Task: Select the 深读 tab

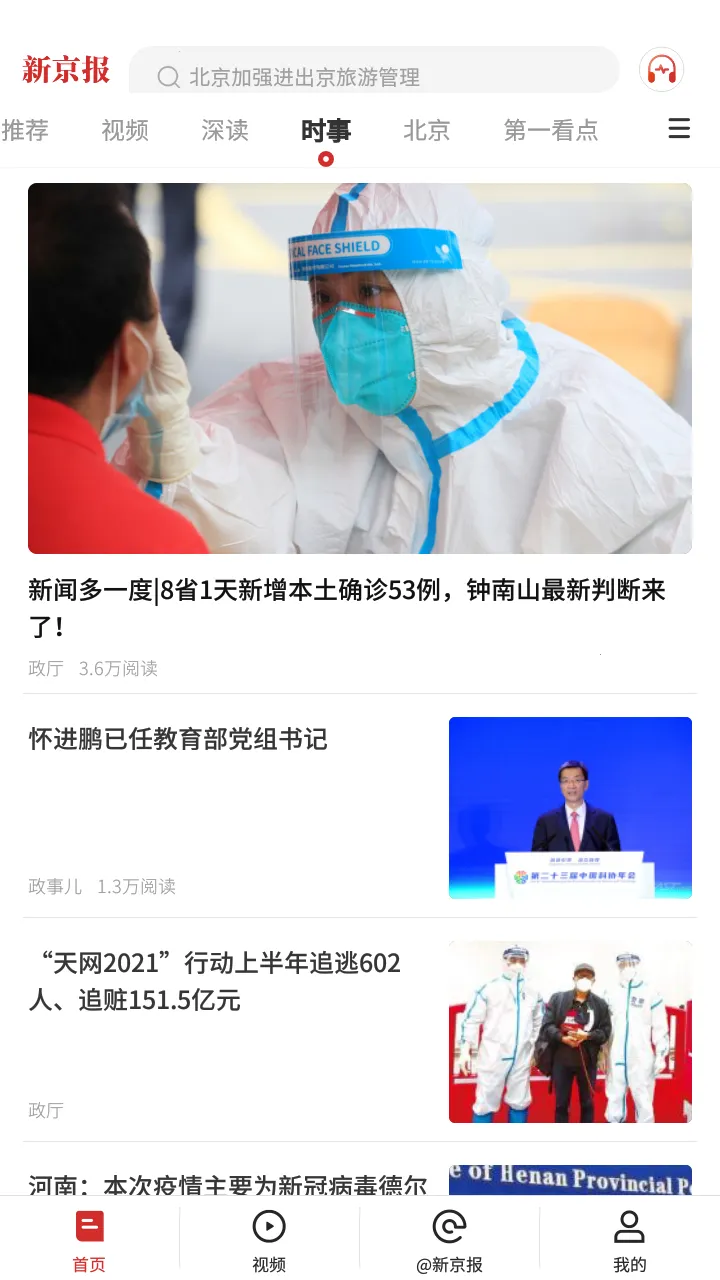Action: (225, 130)
